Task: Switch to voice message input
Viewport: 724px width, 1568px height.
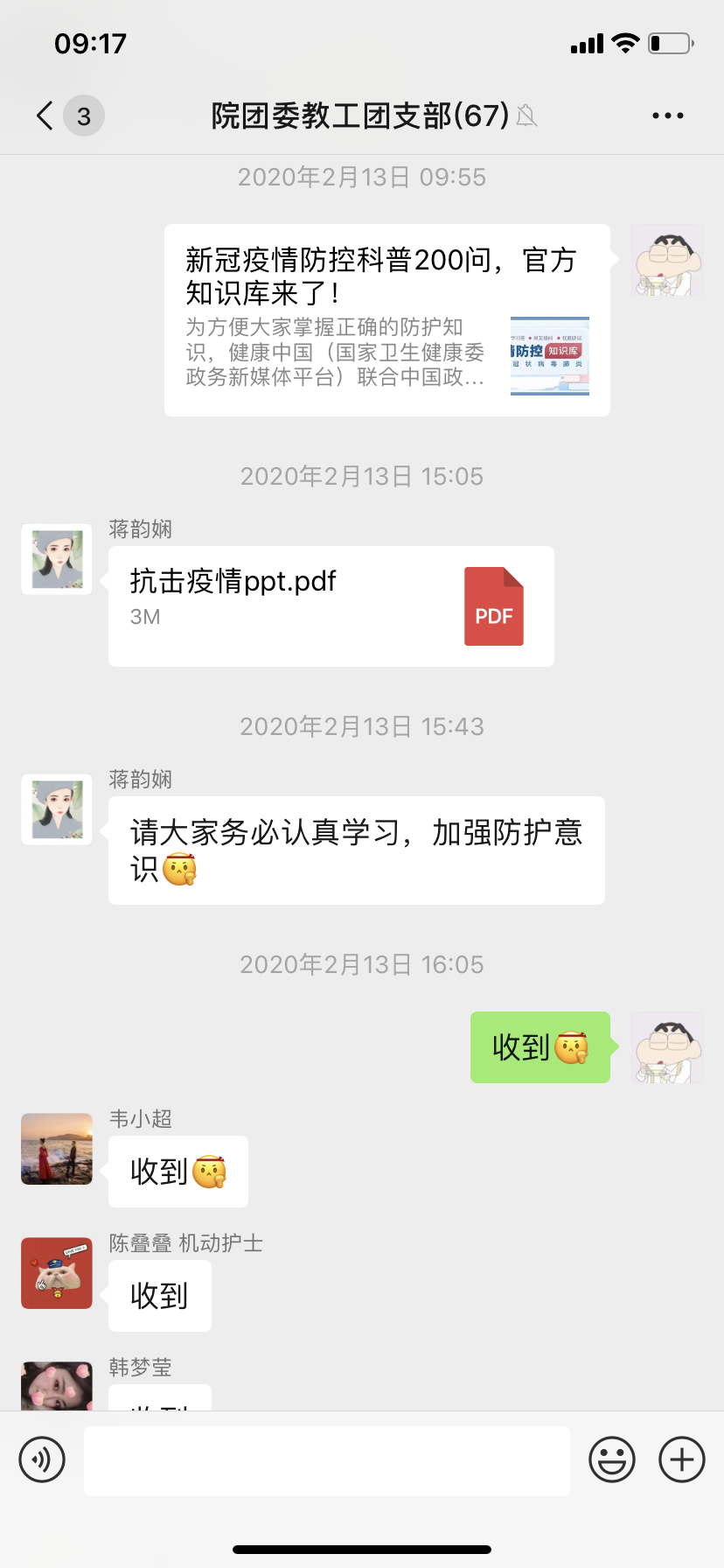Action: click(42, 1459)
